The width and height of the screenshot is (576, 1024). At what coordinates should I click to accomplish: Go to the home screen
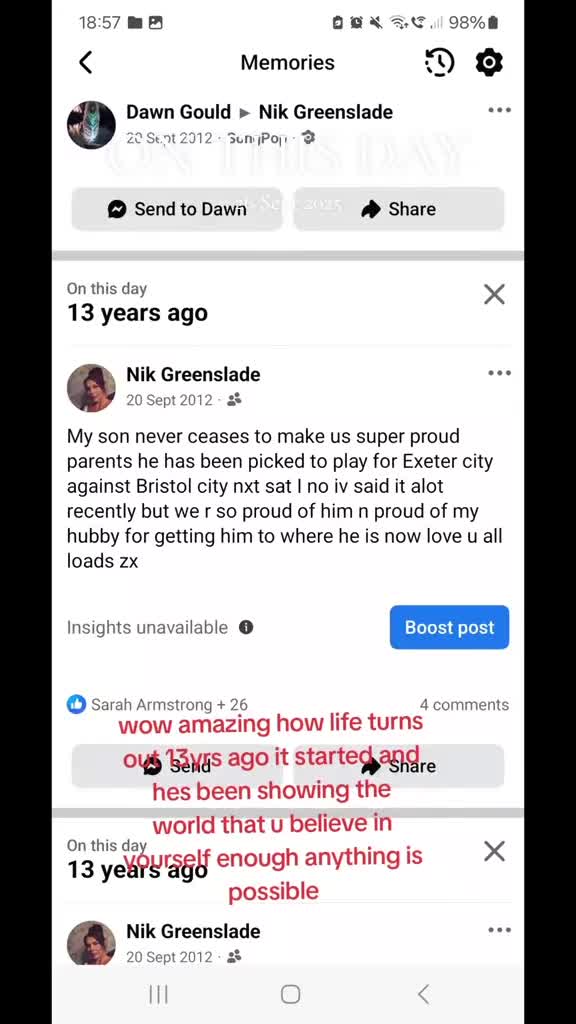(x=291, y=995)
